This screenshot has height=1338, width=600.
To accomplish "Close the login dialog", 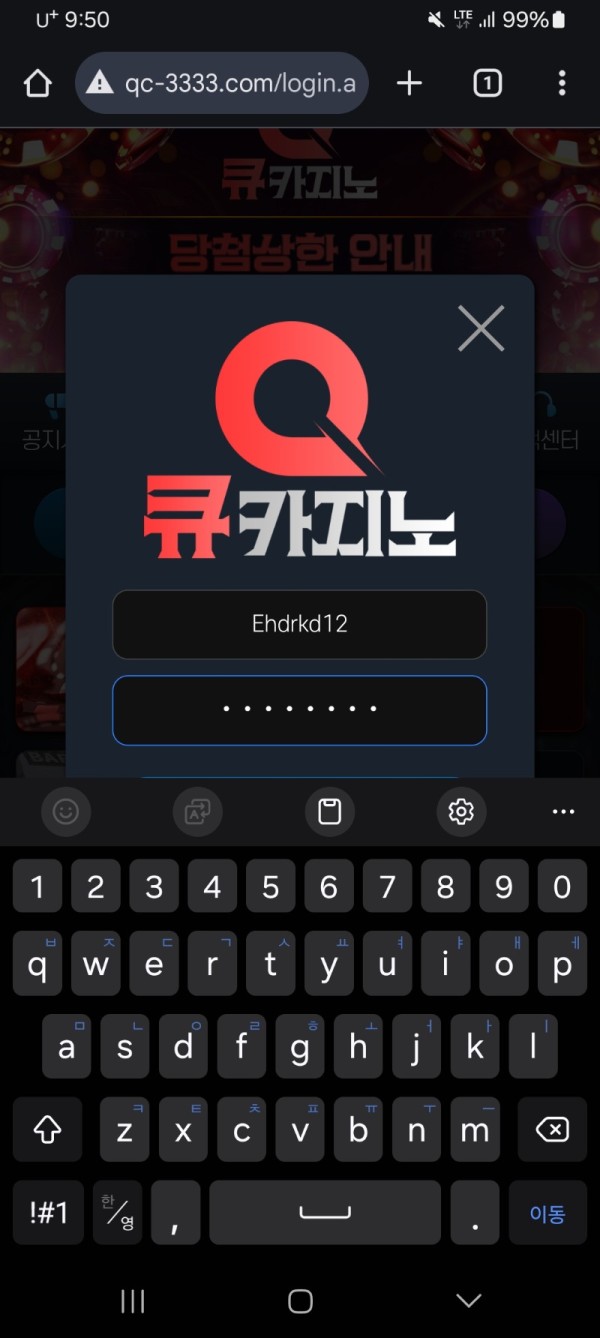I will tap(481, 328).
